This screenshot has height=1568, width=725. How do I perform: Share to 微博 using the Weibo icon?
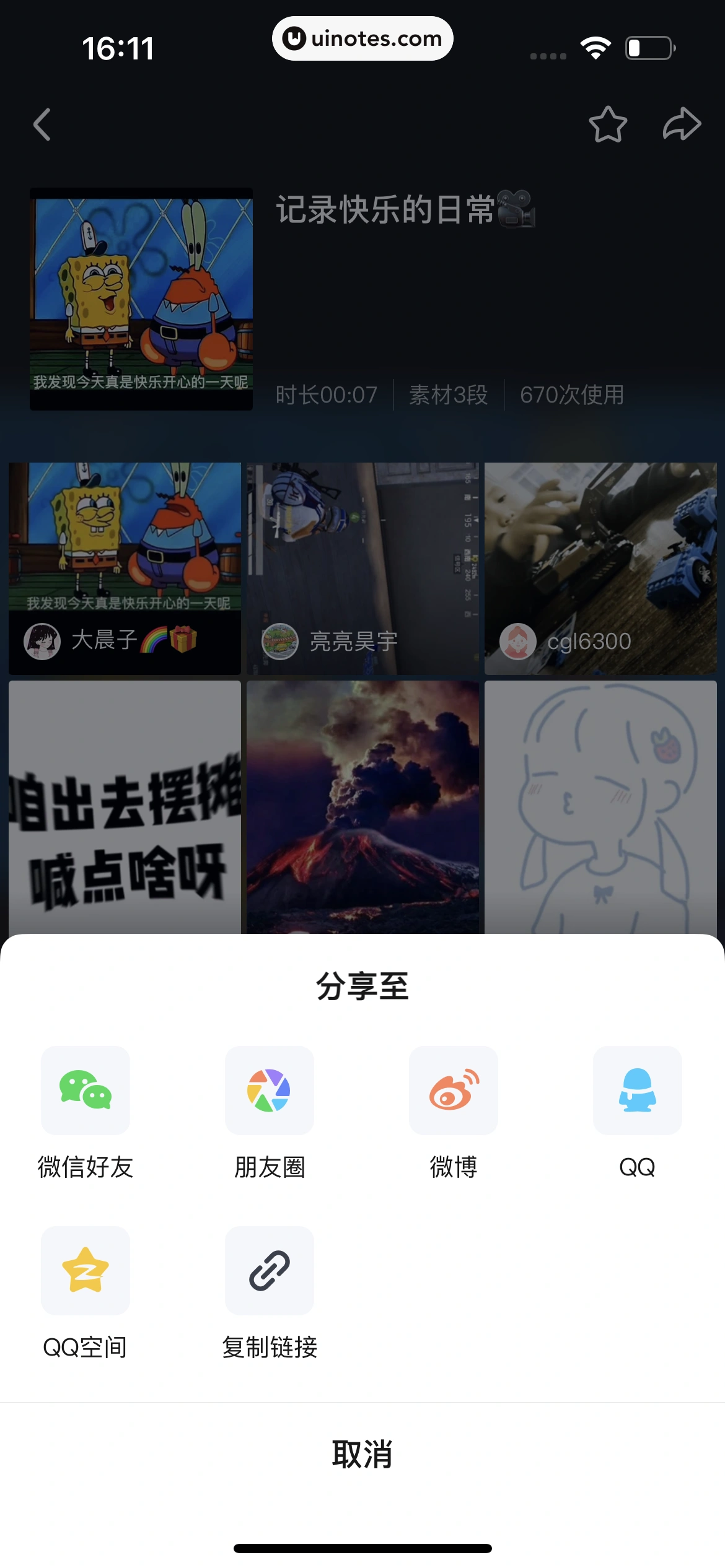coord(453,1091)
